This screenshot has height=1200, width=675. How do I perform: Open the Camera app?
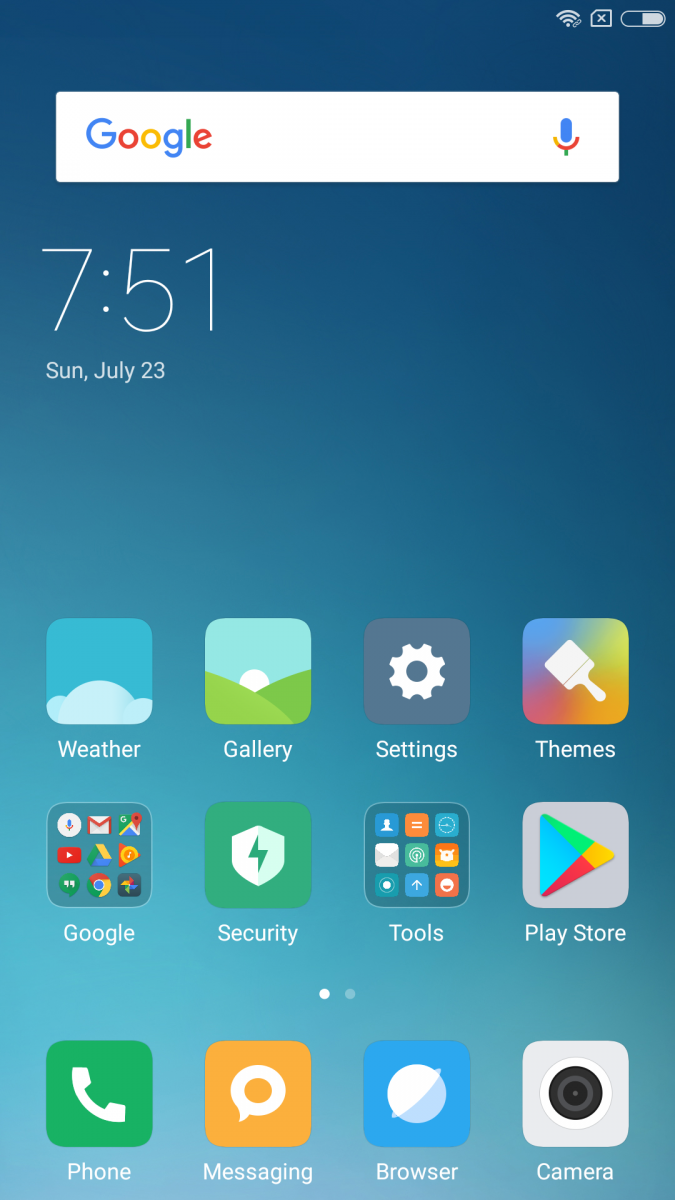pyautogui.click(x=575, y=1094)
